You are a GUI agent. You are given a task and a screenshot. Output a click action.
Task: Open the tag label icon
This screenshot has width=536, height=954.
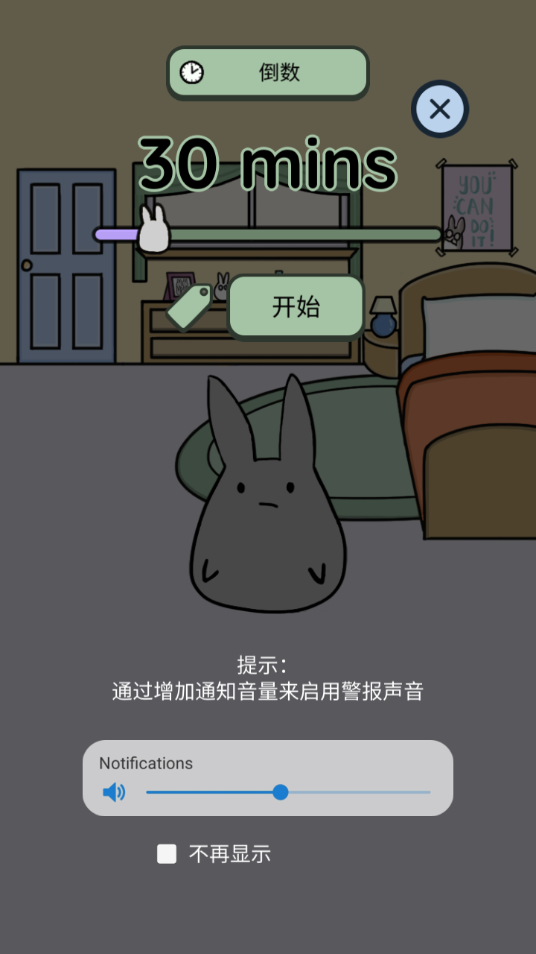[190, 307]
